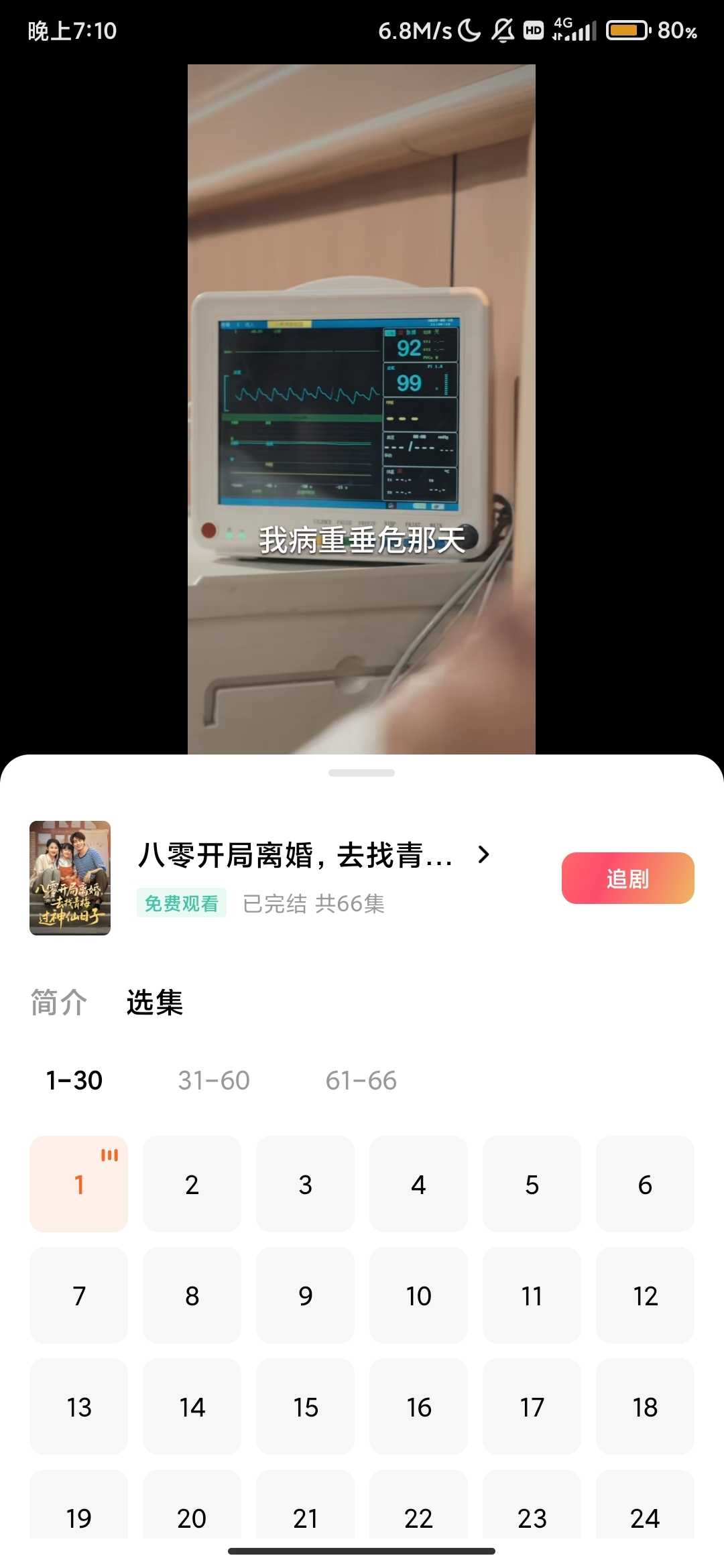Tap the 追剧 follow button
This screenshot has width=724, height=1568.
pyautogui.click(x=627, y=878)
